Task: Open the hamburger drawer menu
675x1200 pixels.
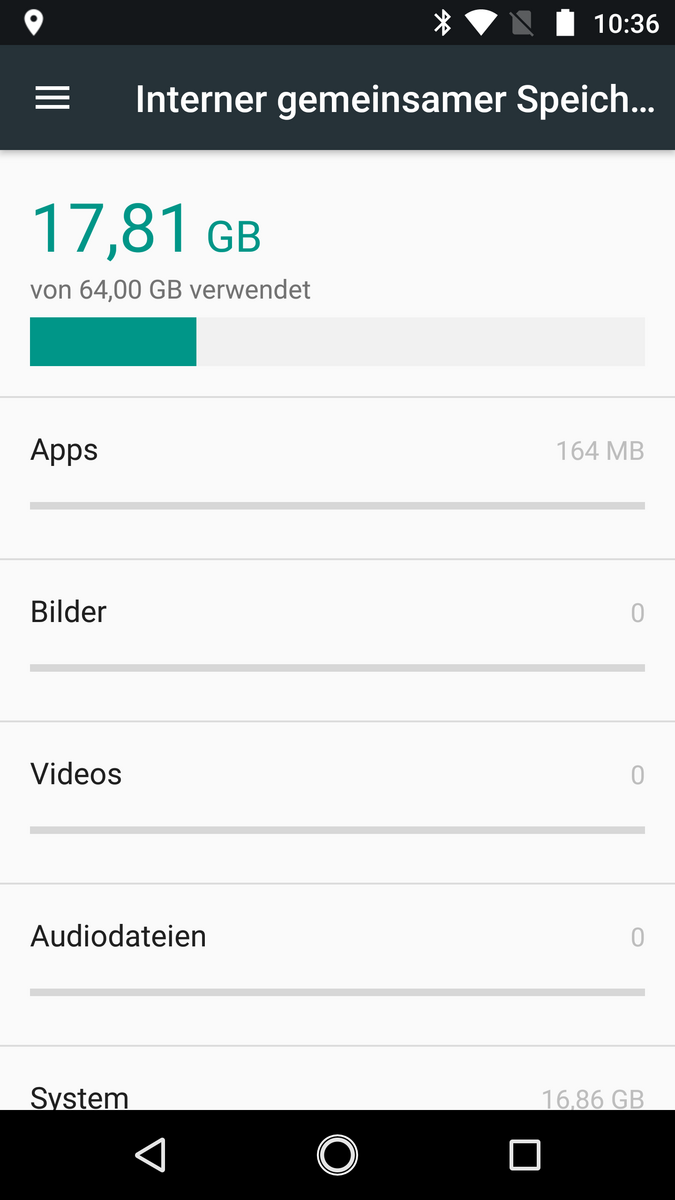Action: point(52,98)
